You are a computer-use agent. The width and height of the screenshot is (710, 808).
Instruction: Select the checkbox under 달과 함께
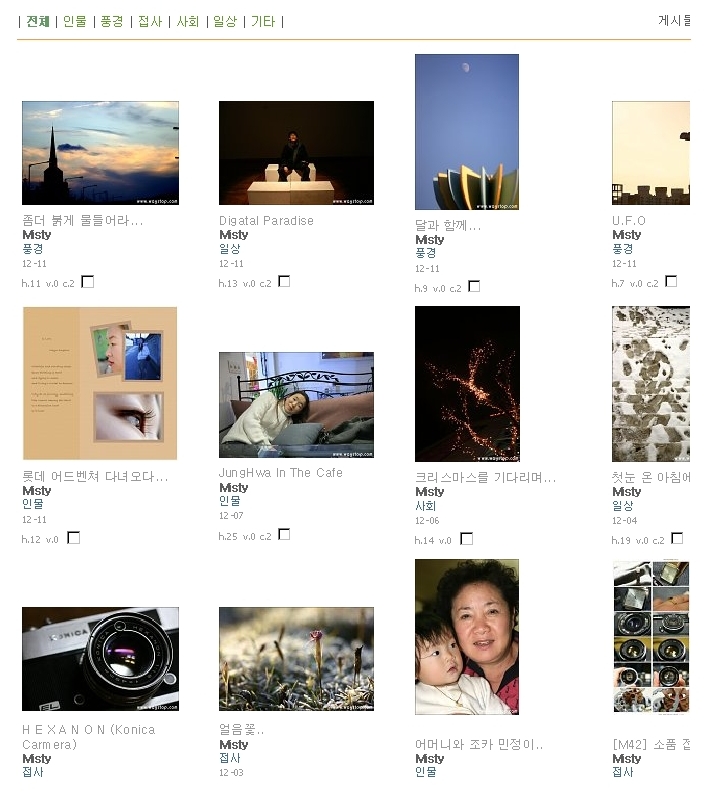(x=474, y=286)
